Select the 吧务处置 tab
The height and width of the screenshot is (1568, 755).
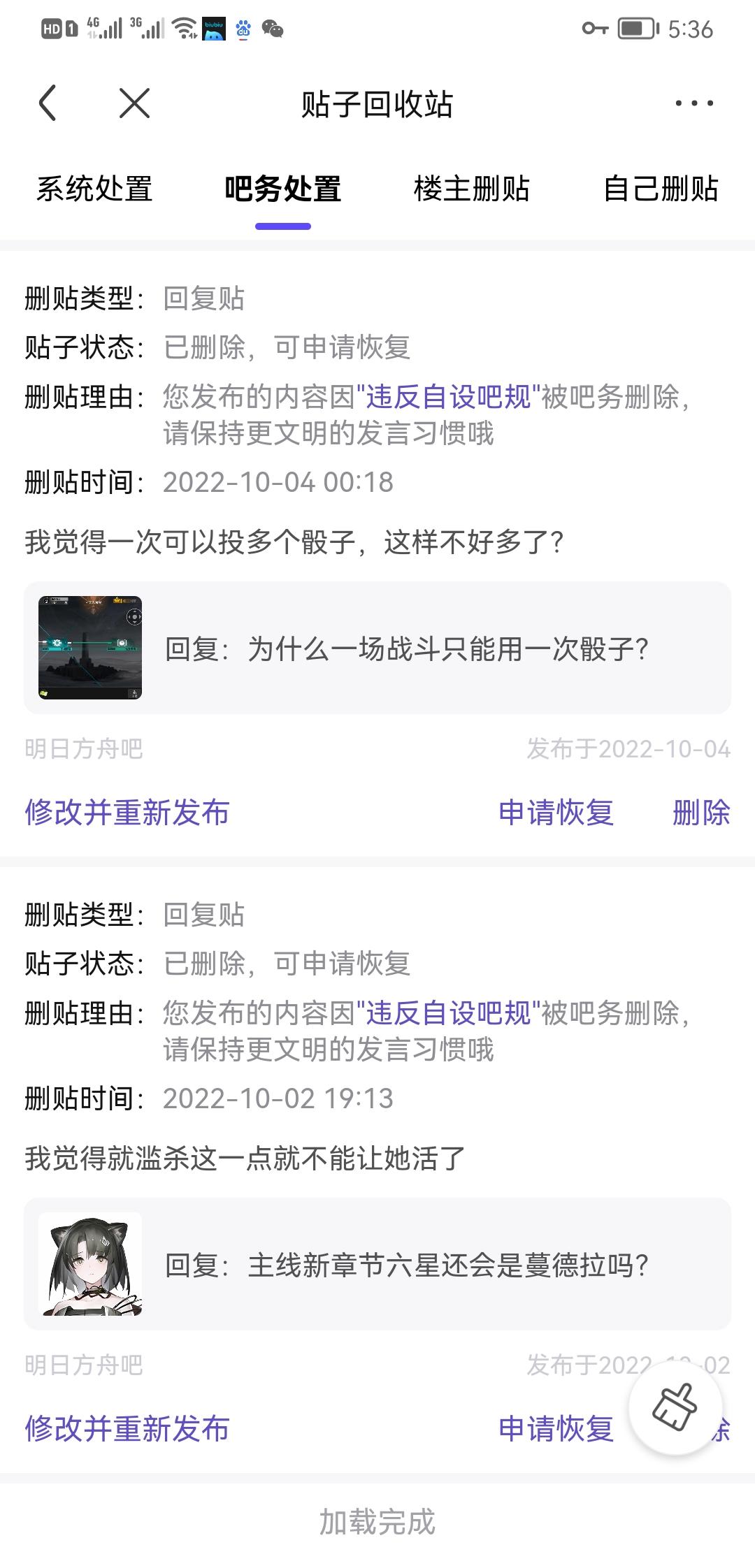(x=282, y=189)
